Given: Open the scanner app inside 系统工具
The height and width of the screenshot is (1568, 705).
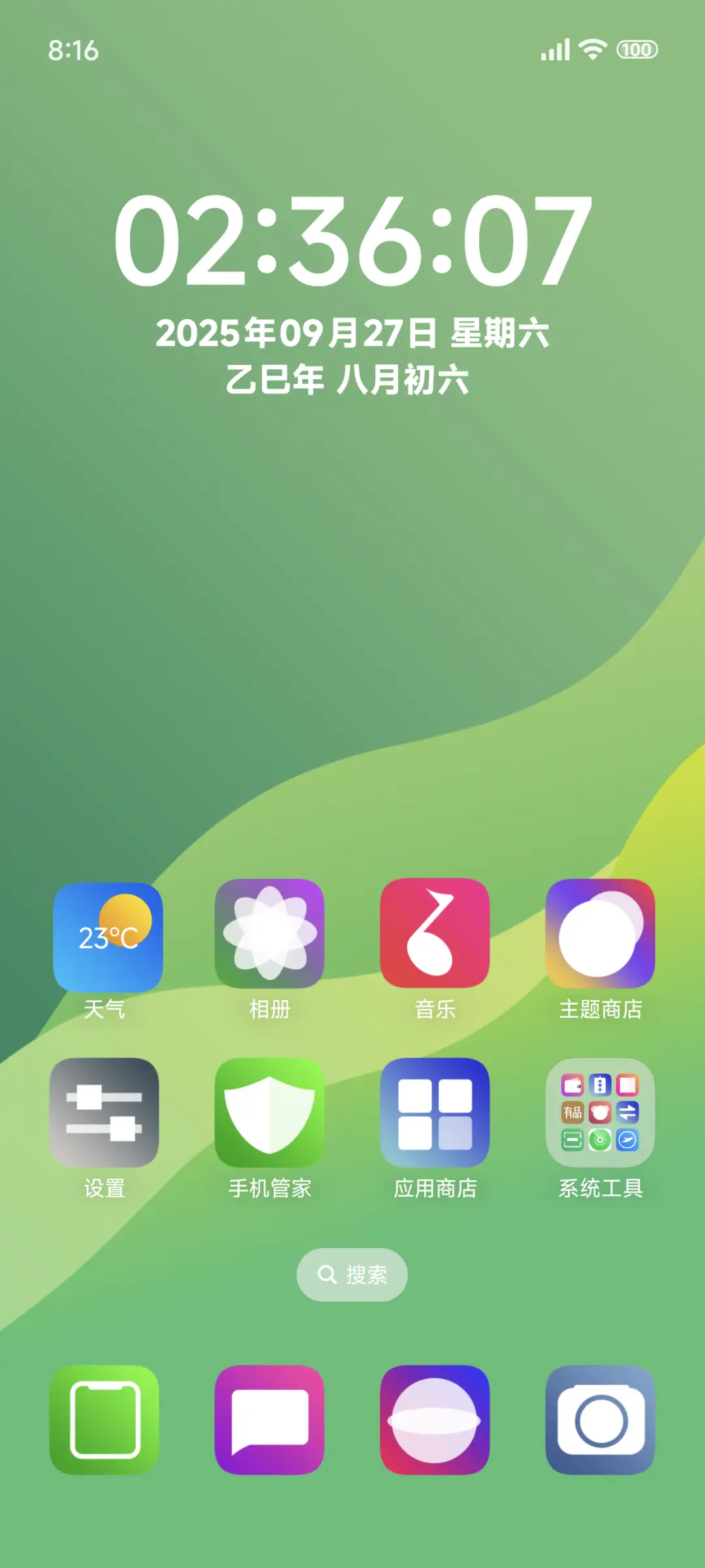Looking at the screenshot, I should (572, 1139).
